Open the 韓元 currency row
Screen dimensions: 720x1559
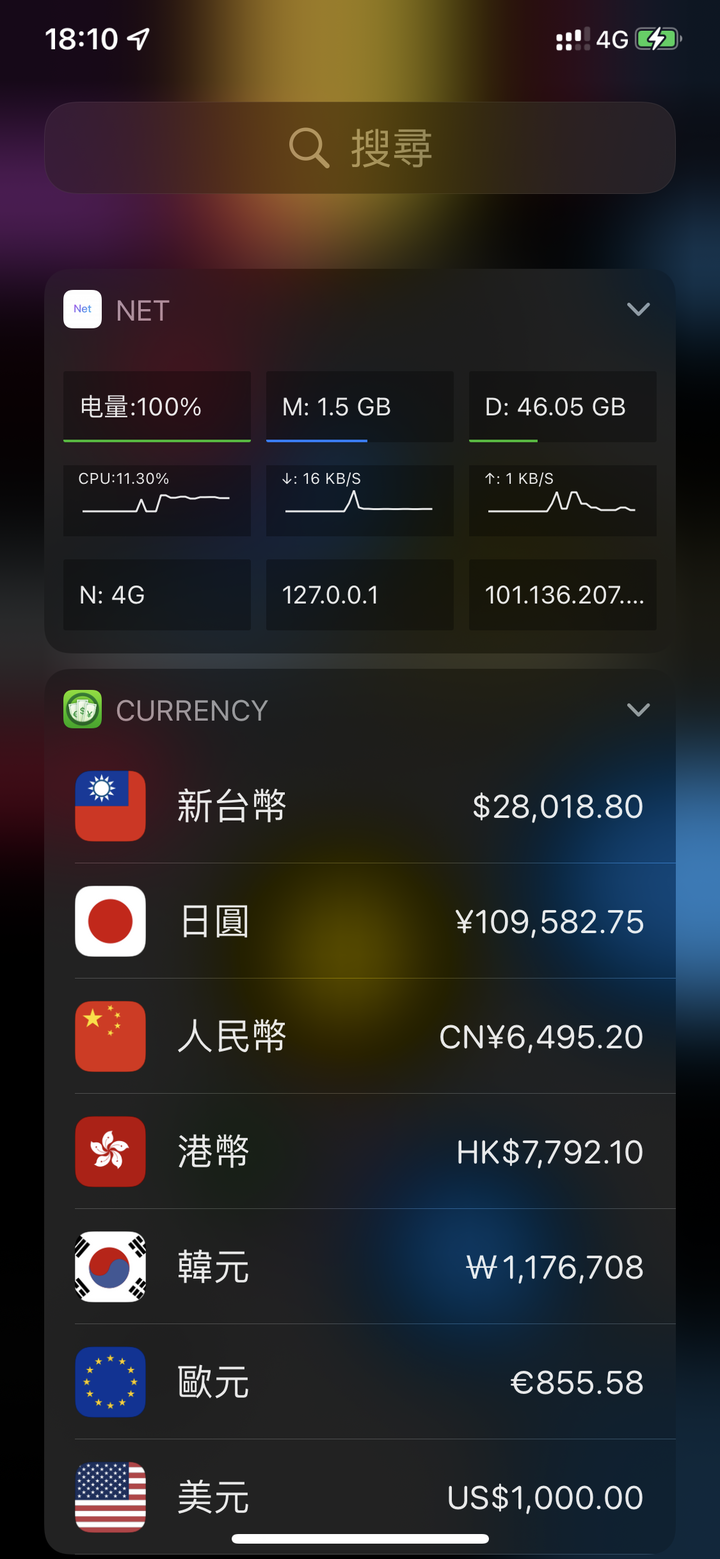(360, 1267)
